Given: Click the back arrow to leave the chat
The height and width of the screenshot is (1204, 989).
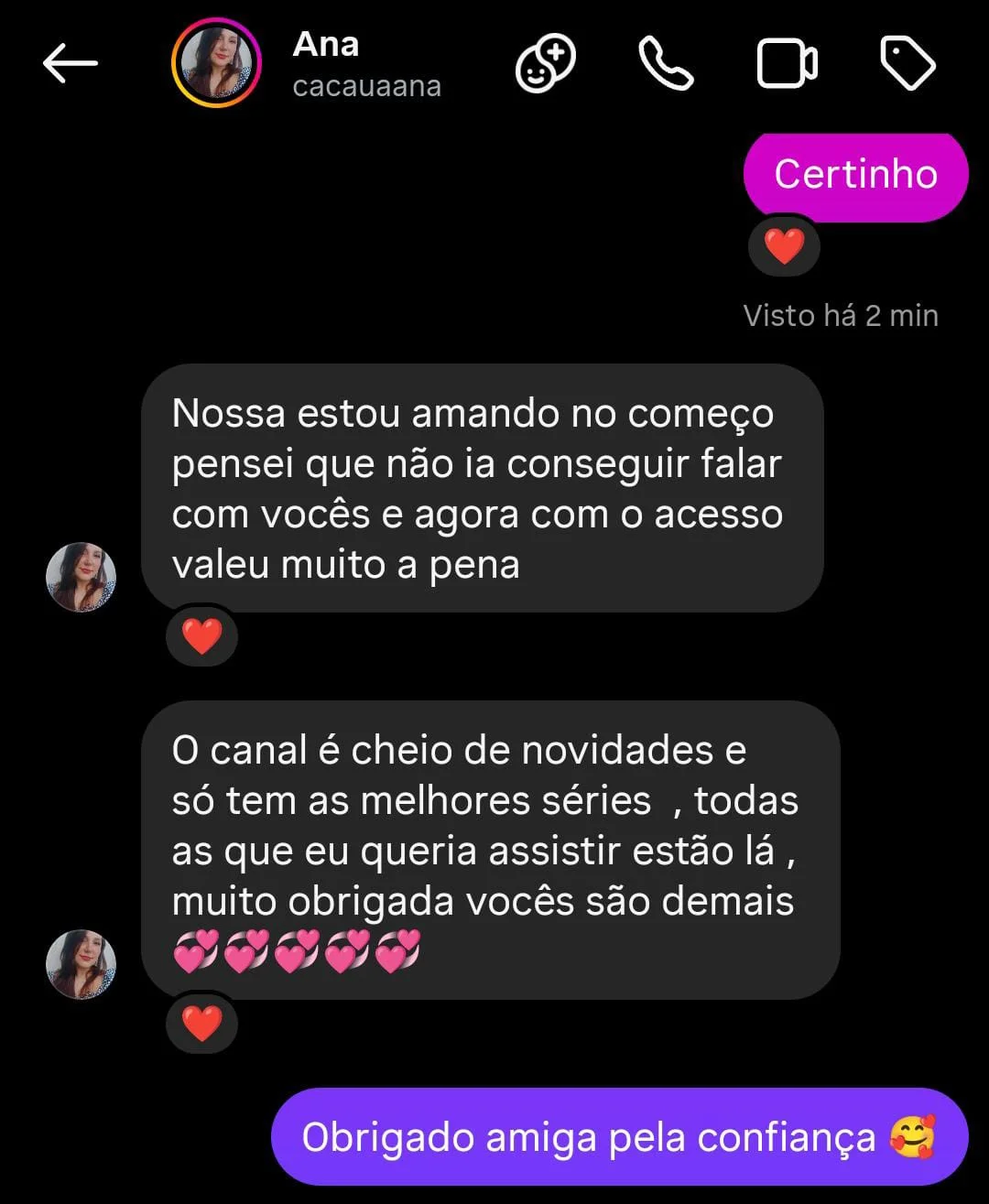Looking at the screenshot, I should pos(71,62).
